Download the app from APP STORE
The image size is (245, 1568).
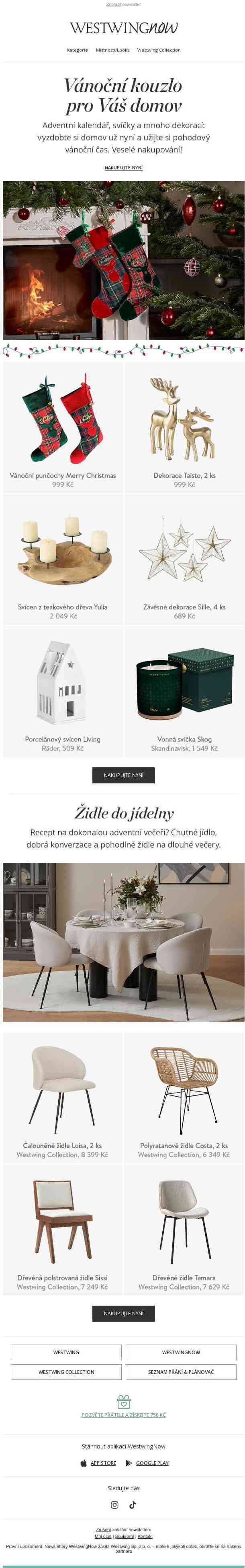tap(103, 1463)
